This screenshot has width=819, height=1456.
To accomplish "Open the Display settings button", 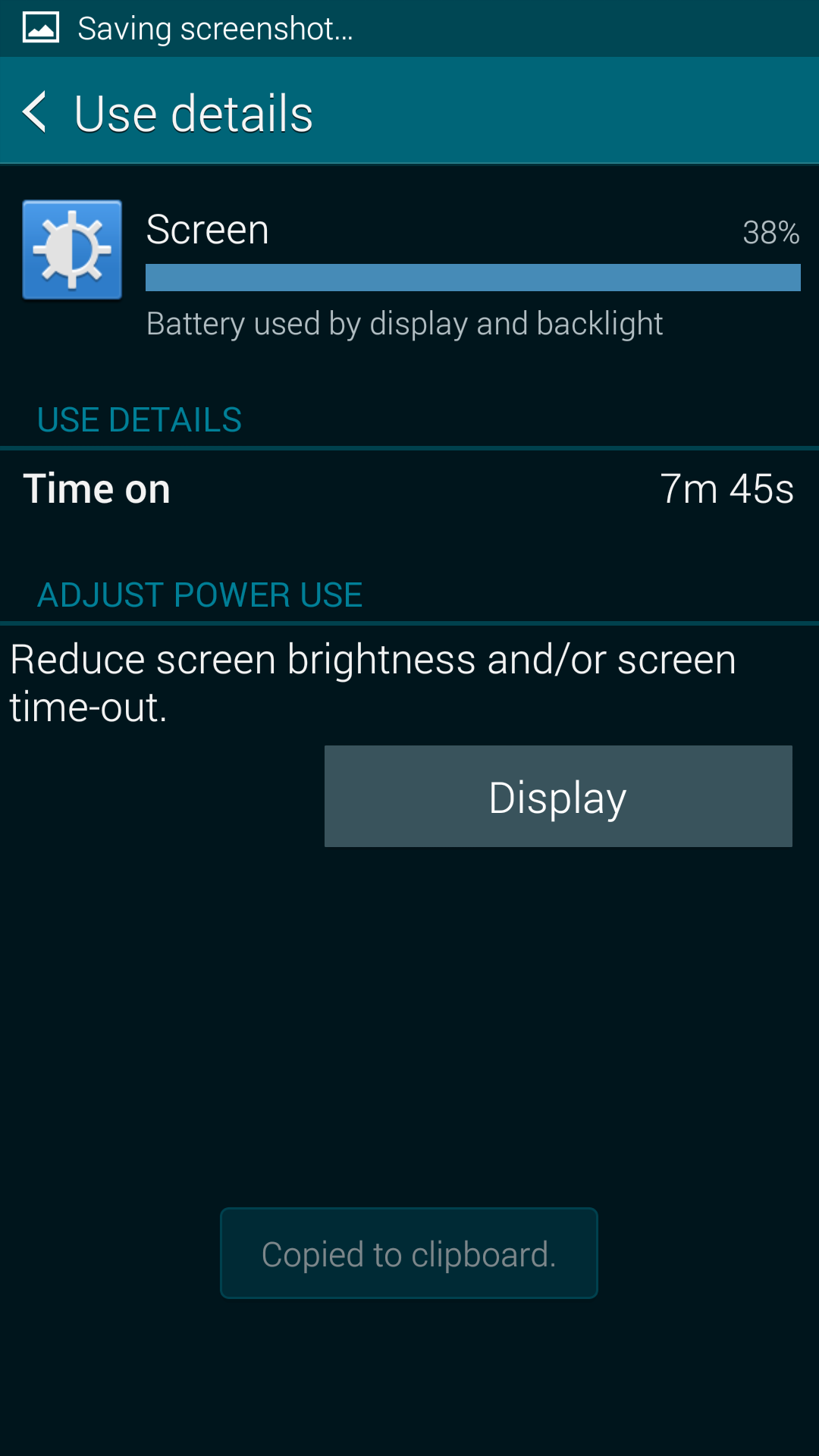I will tap(558, 796).
